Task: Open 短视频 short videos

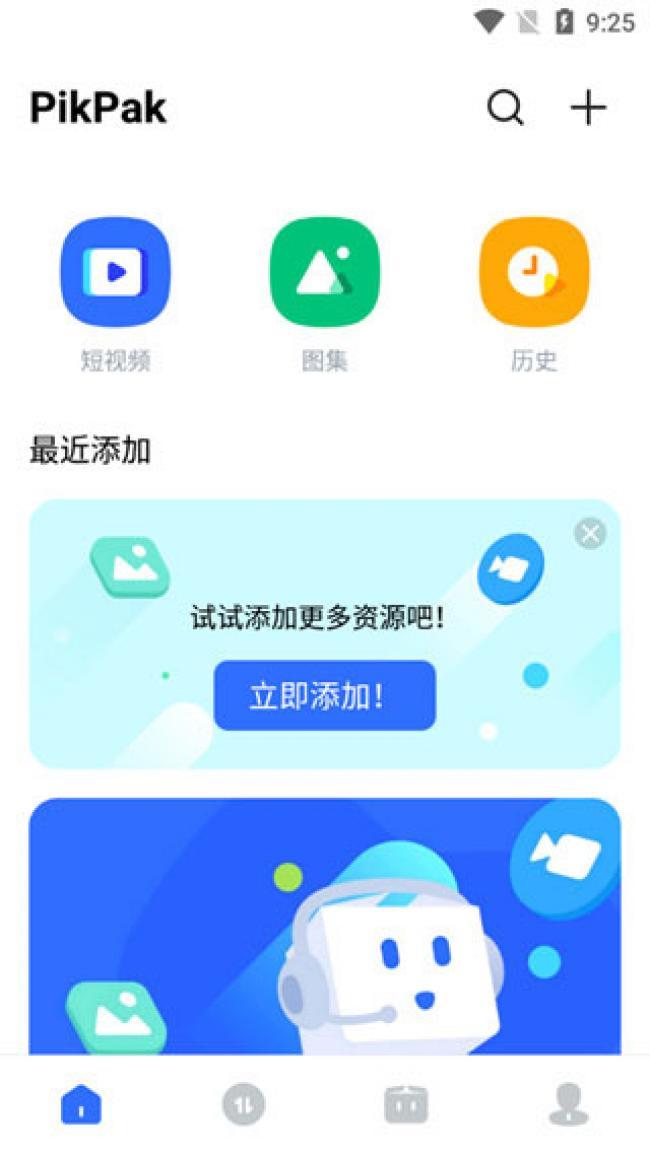Action: 115,273
